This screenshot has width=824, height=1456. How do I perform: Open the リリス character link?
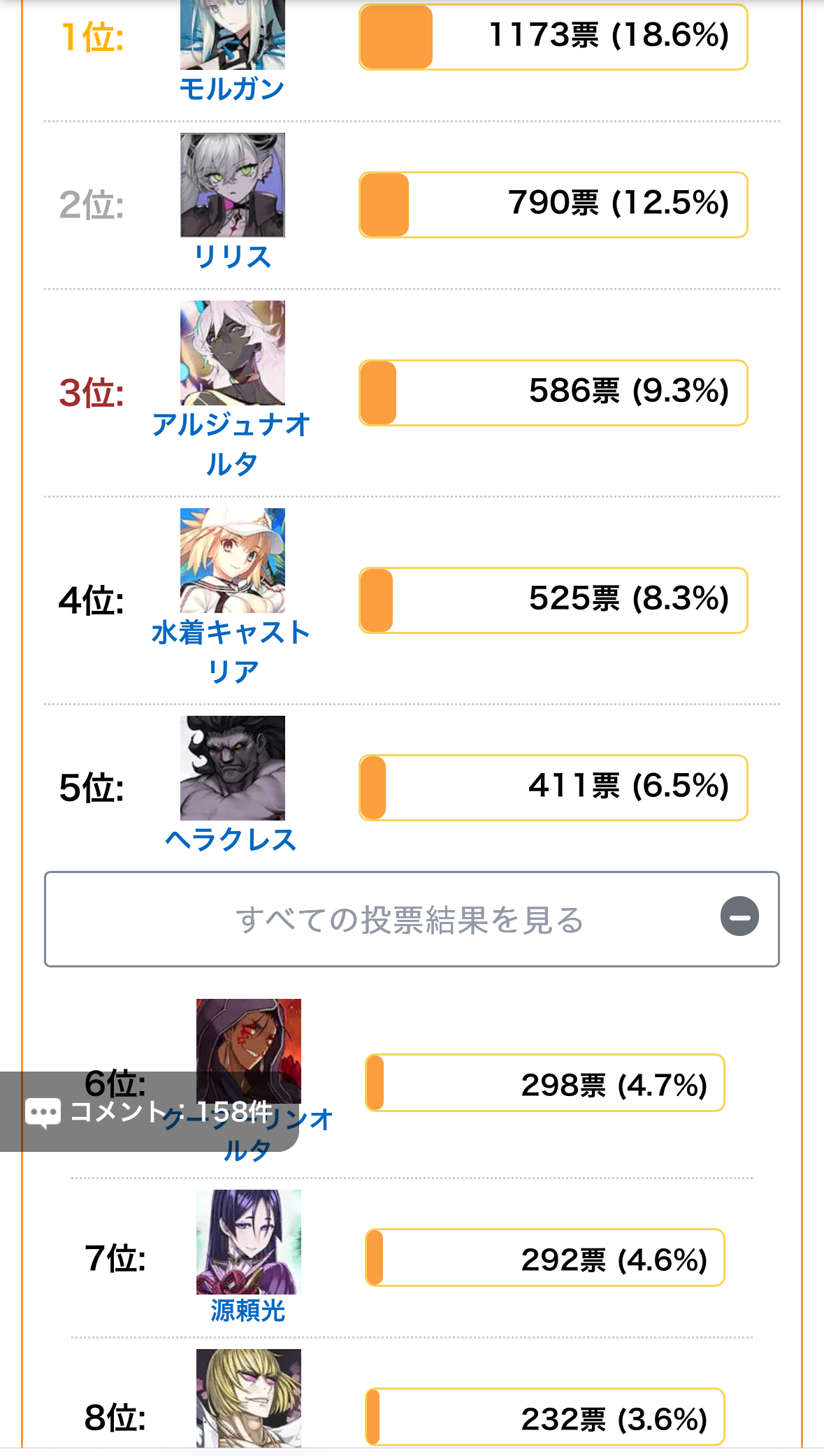[x=232, y=257]
